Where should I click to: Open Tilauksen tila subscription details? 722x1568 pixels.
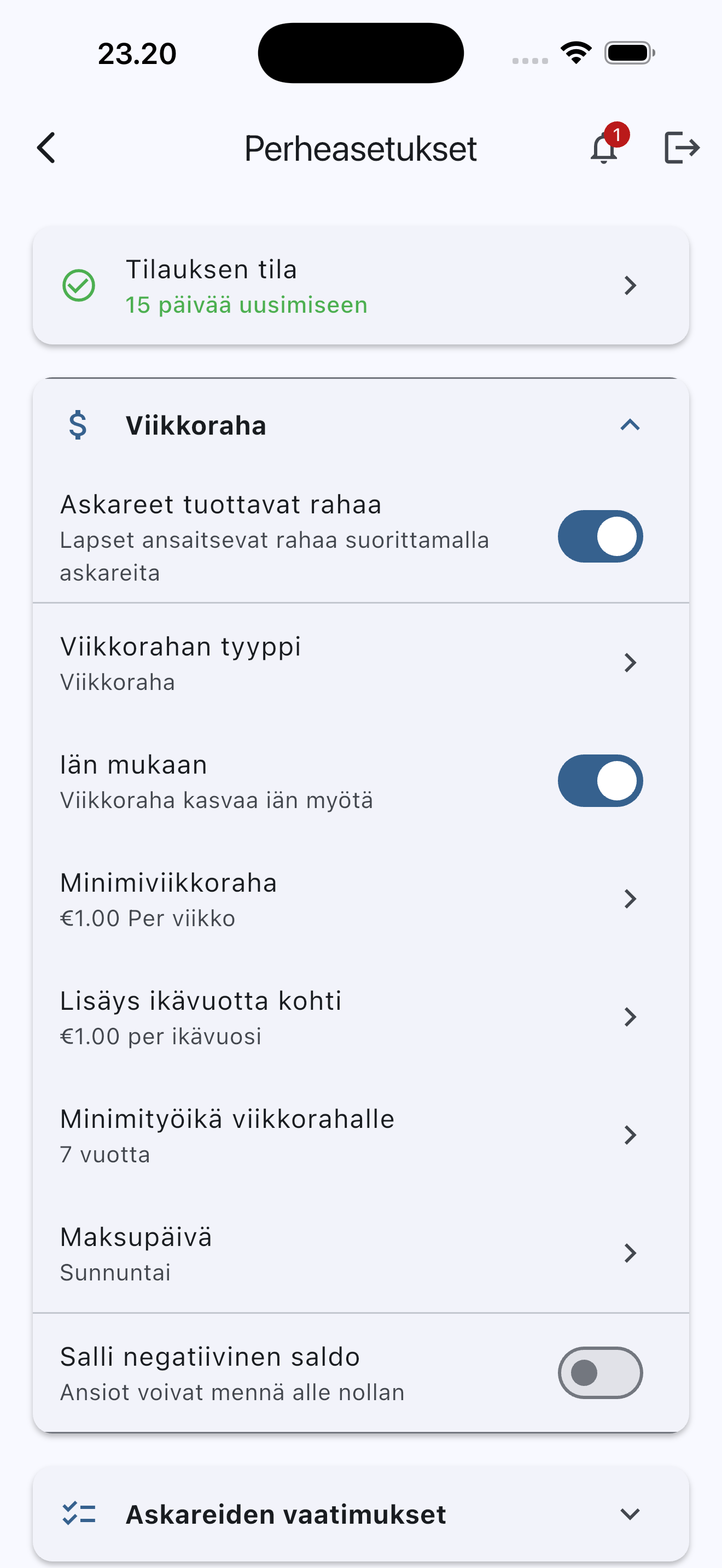361,285
